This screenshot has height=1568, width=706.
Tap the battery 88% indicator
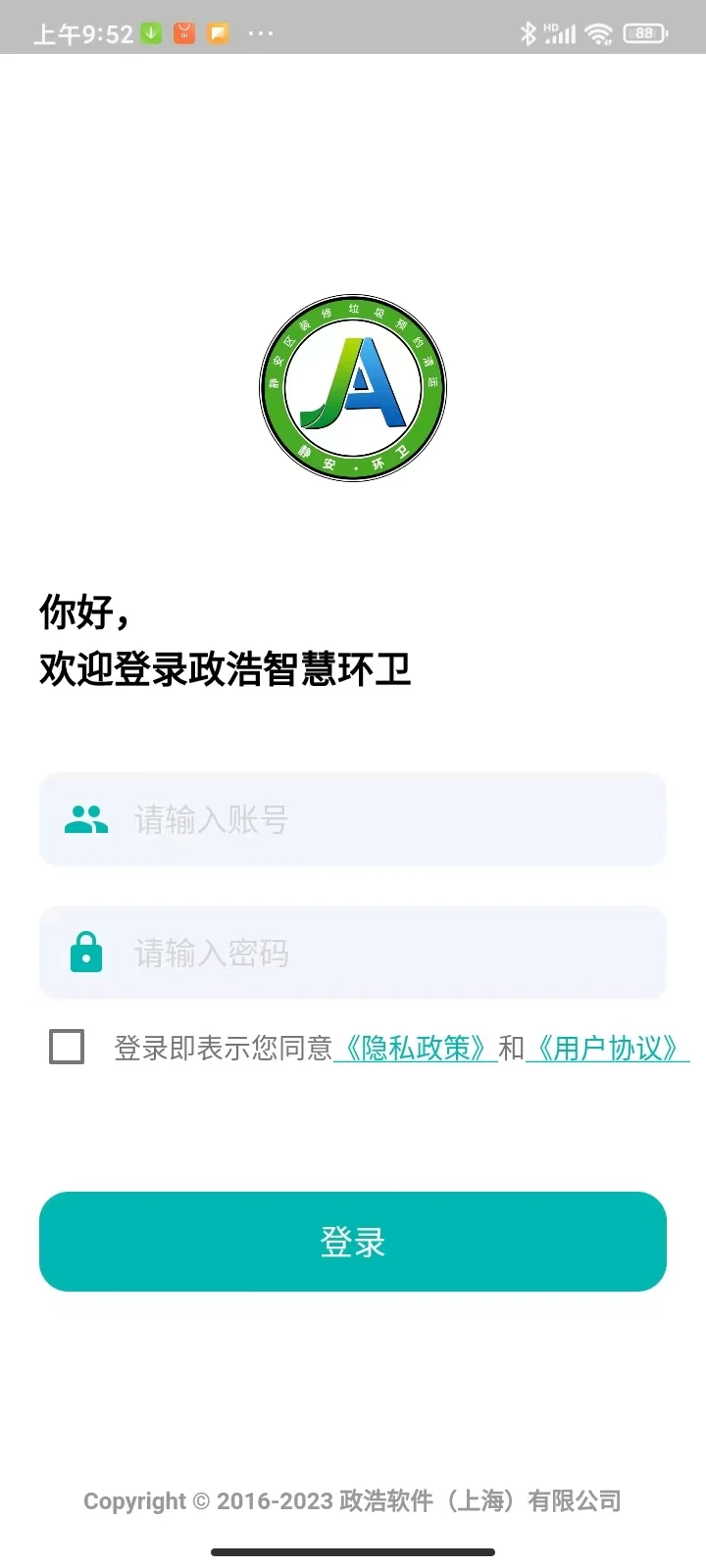tap(645, 32)
